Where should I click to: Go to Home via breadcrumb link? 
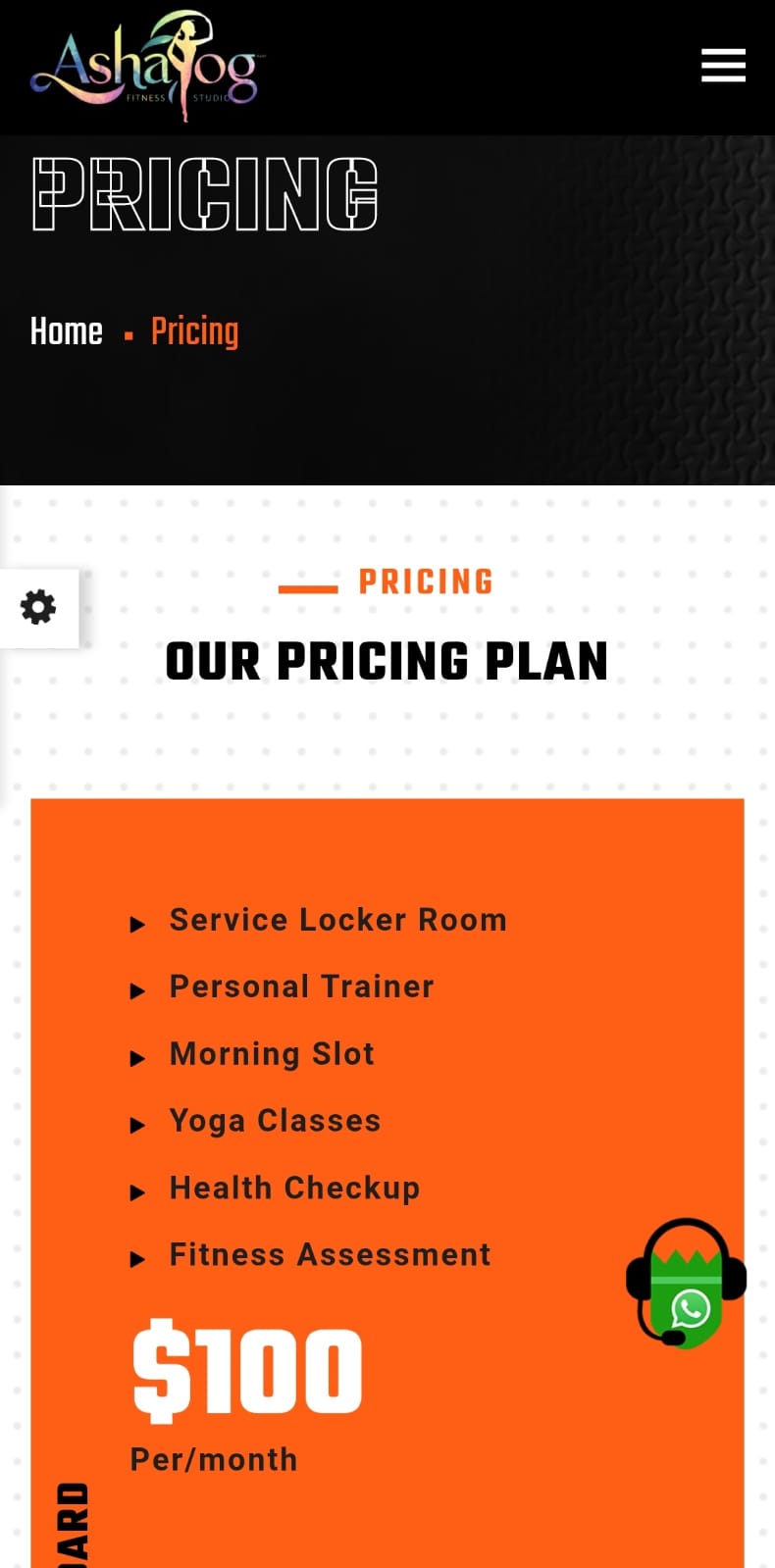point(66,331)
